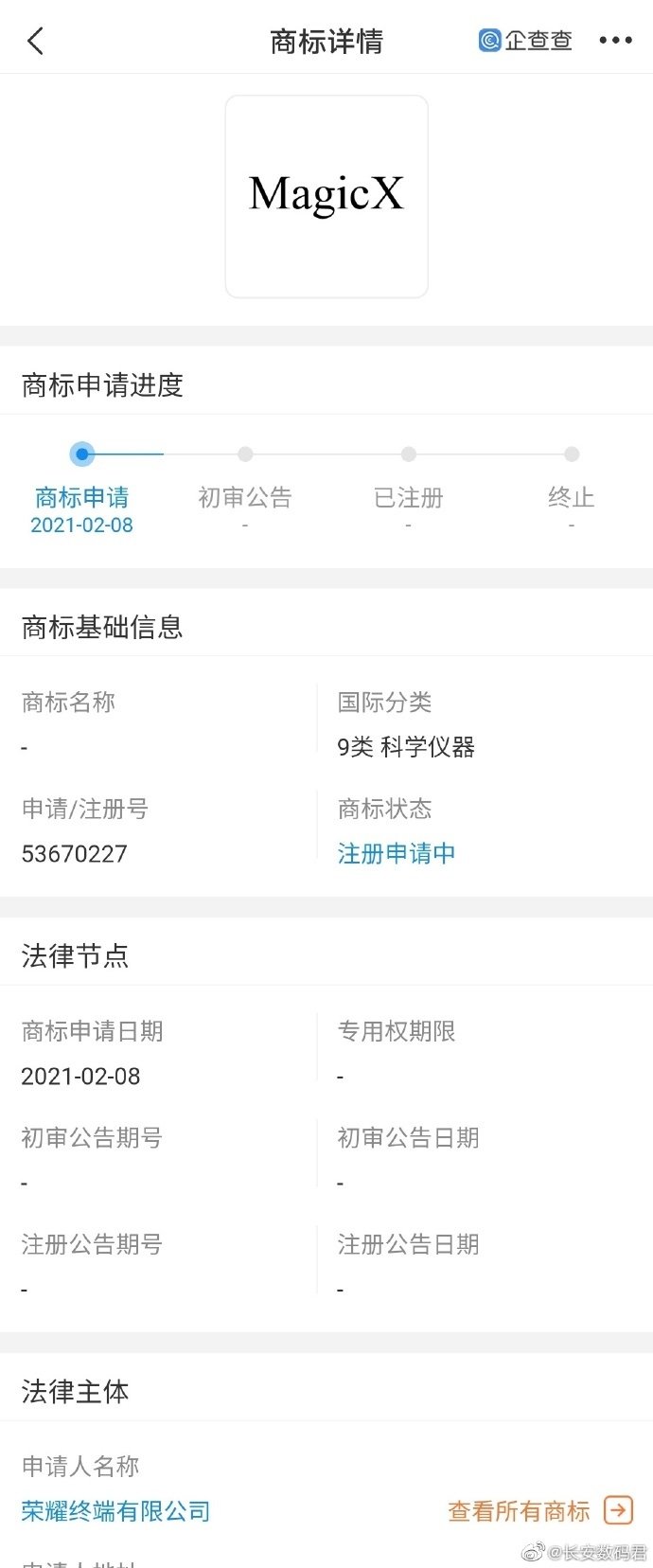653x1568 pixels.
Task: Open the 荣耀终端有限公司 applicant link
Action: 115,1510
